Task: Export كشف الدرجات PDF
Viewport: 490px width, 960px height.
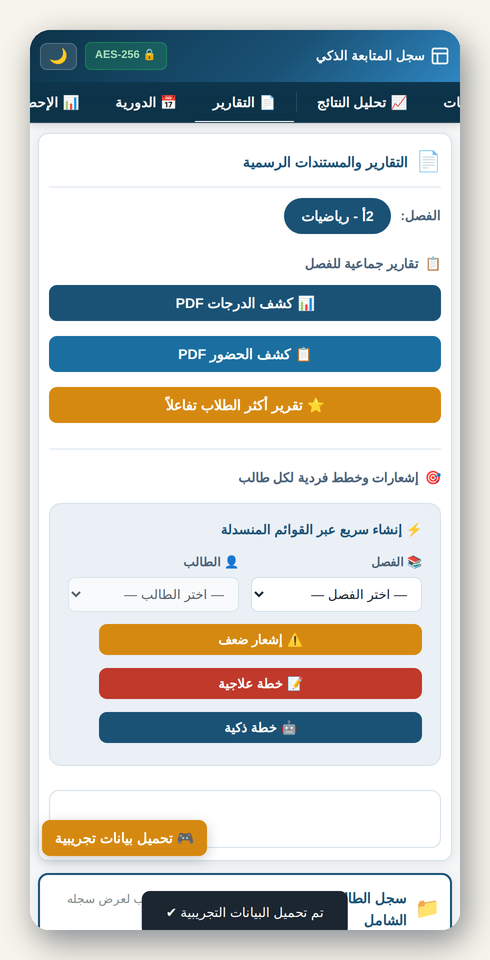Action: [x=245, y=303]
